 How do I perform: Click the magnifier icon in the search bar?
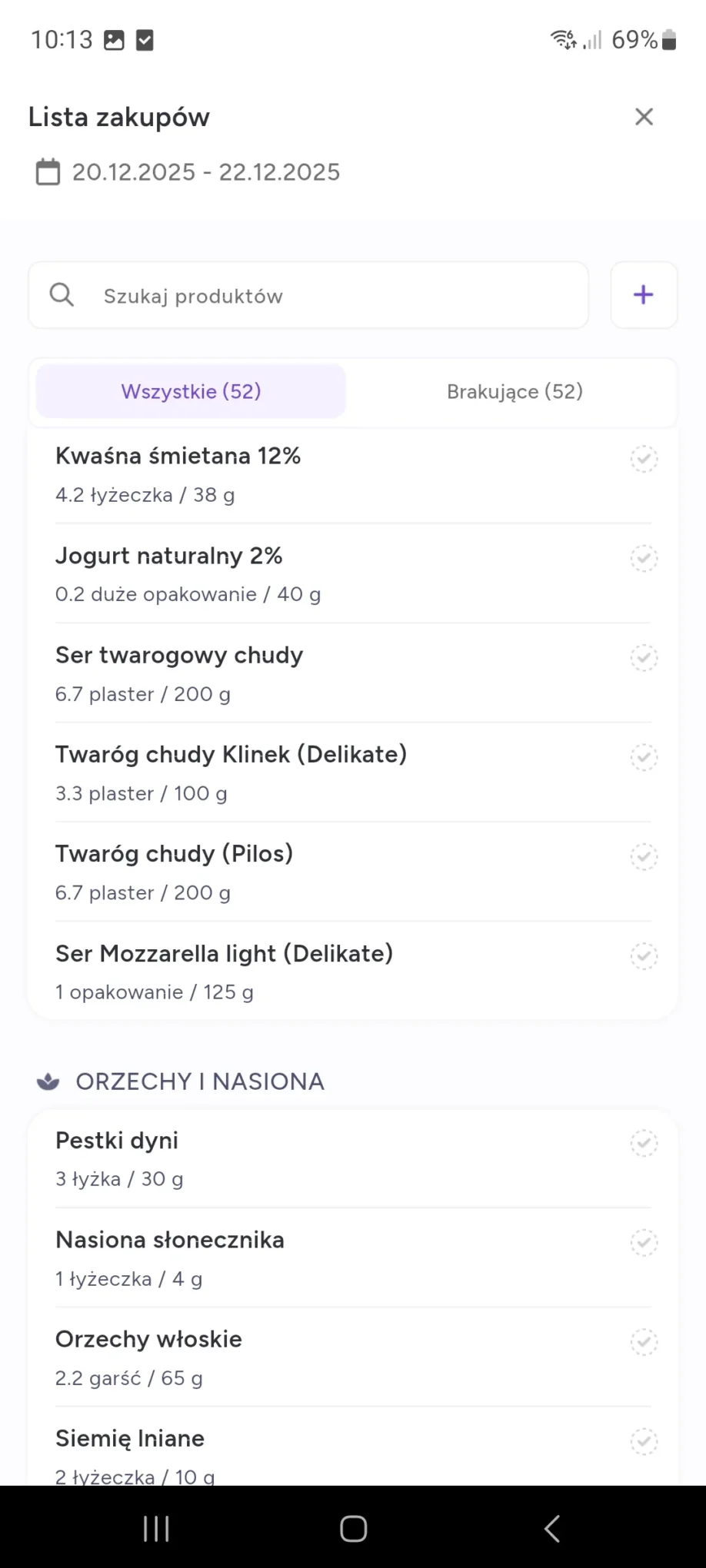click(62, 294)
